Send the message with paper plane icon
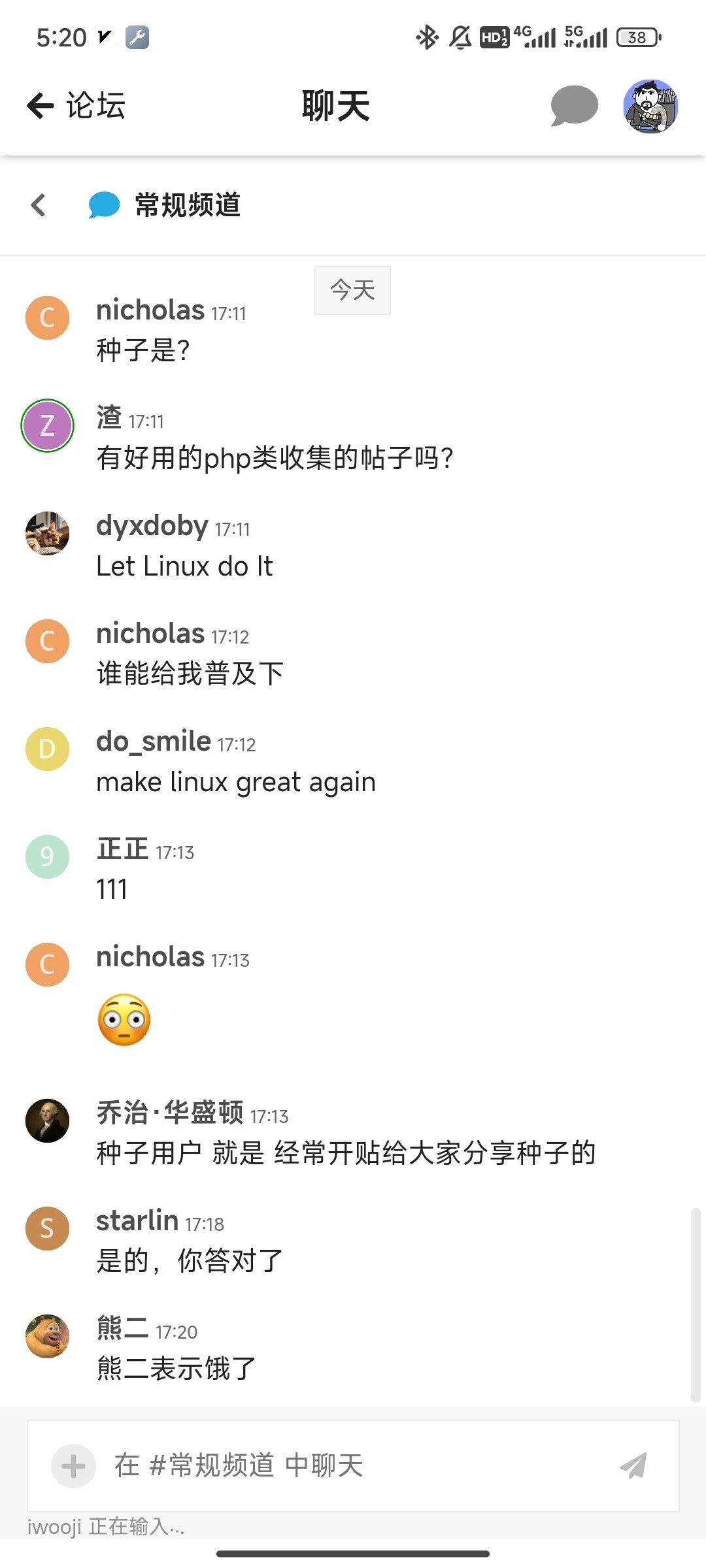Screen dimensions: 706x1568 [x=633, y=1465]
